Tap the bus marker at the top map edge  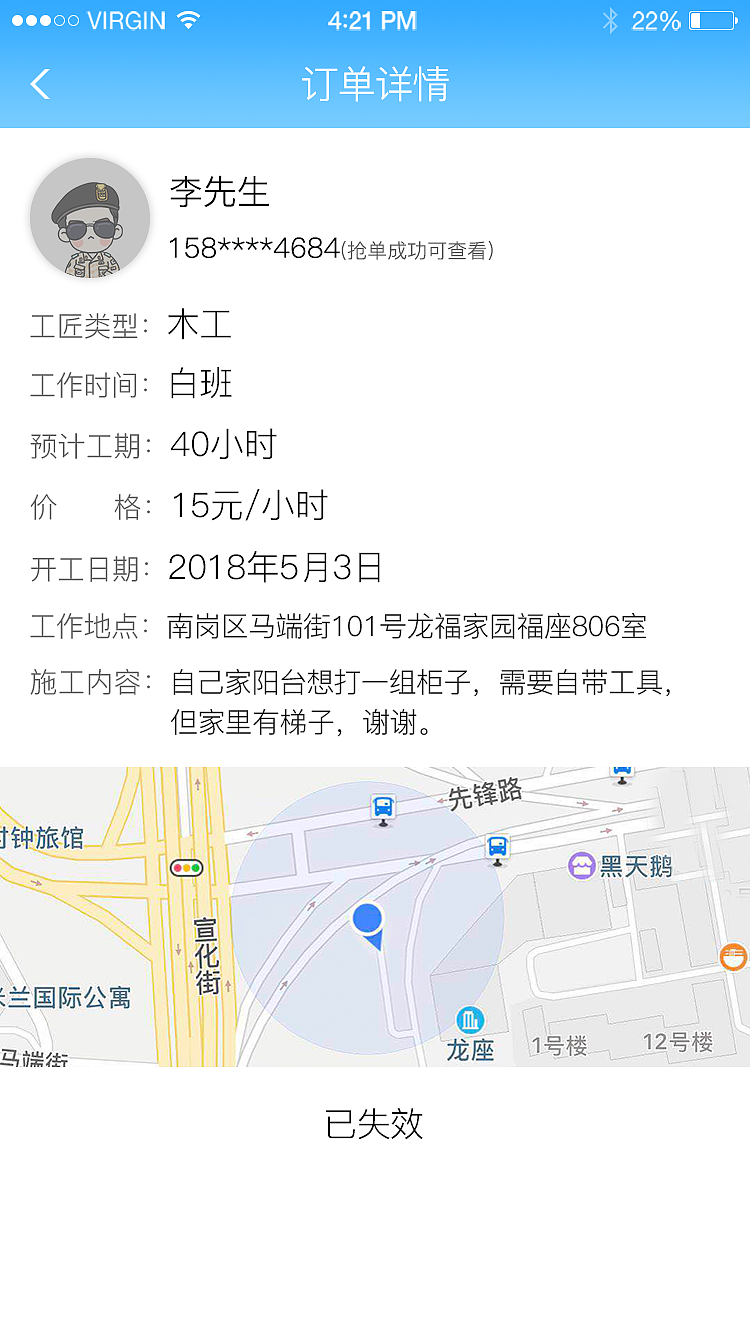623,770
